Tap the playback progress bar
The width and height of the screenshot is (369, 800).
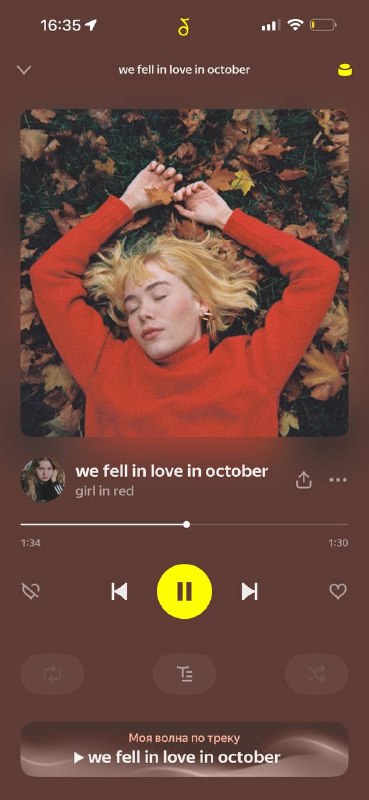click(184, 524)
